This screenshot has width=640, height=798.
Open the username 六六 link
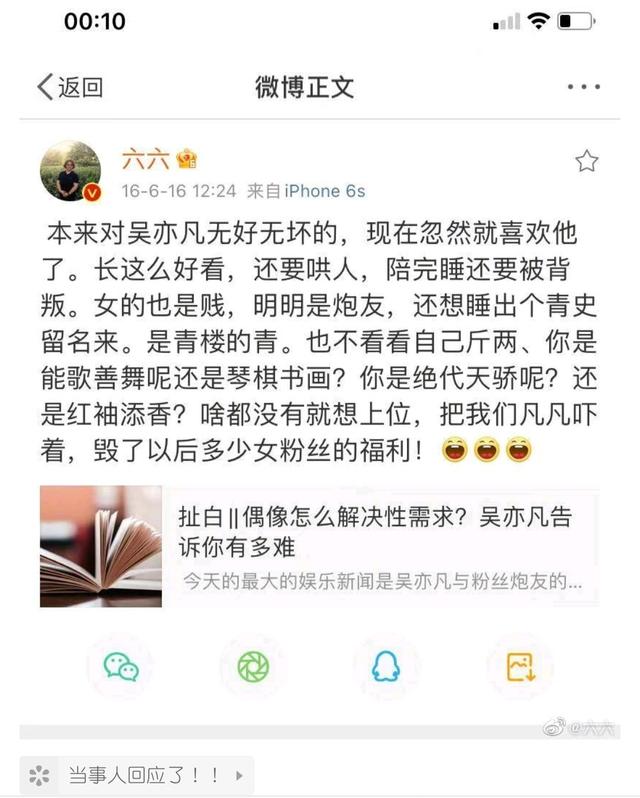141,159
